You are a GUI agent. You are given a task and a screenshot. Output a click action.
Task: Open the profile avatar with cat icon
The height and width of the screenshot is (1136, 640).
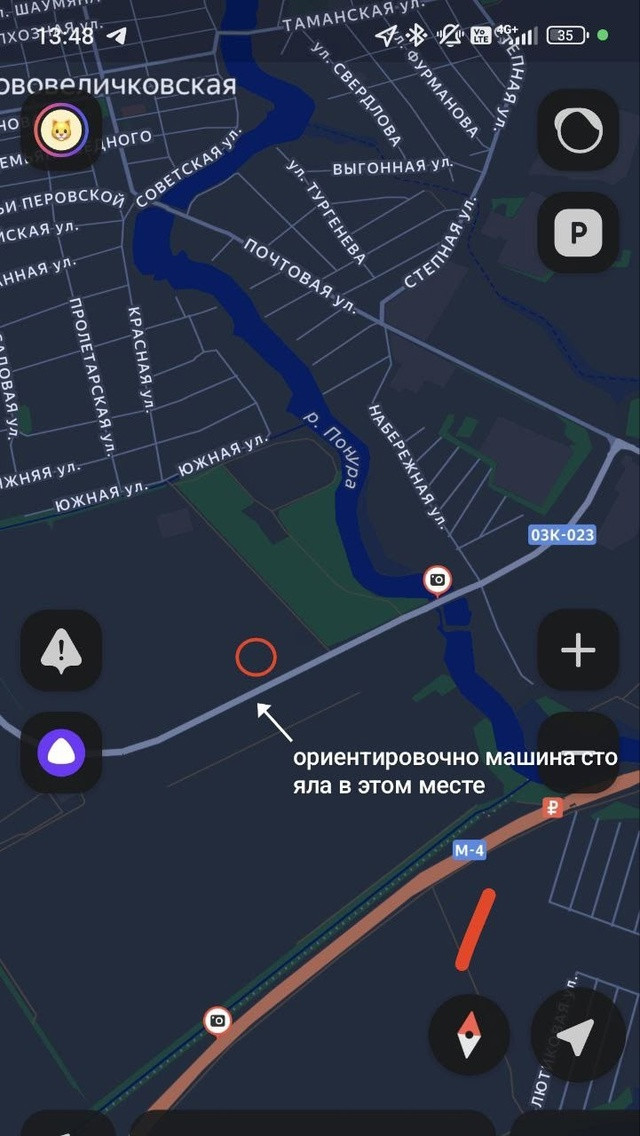tap(61, 130)
